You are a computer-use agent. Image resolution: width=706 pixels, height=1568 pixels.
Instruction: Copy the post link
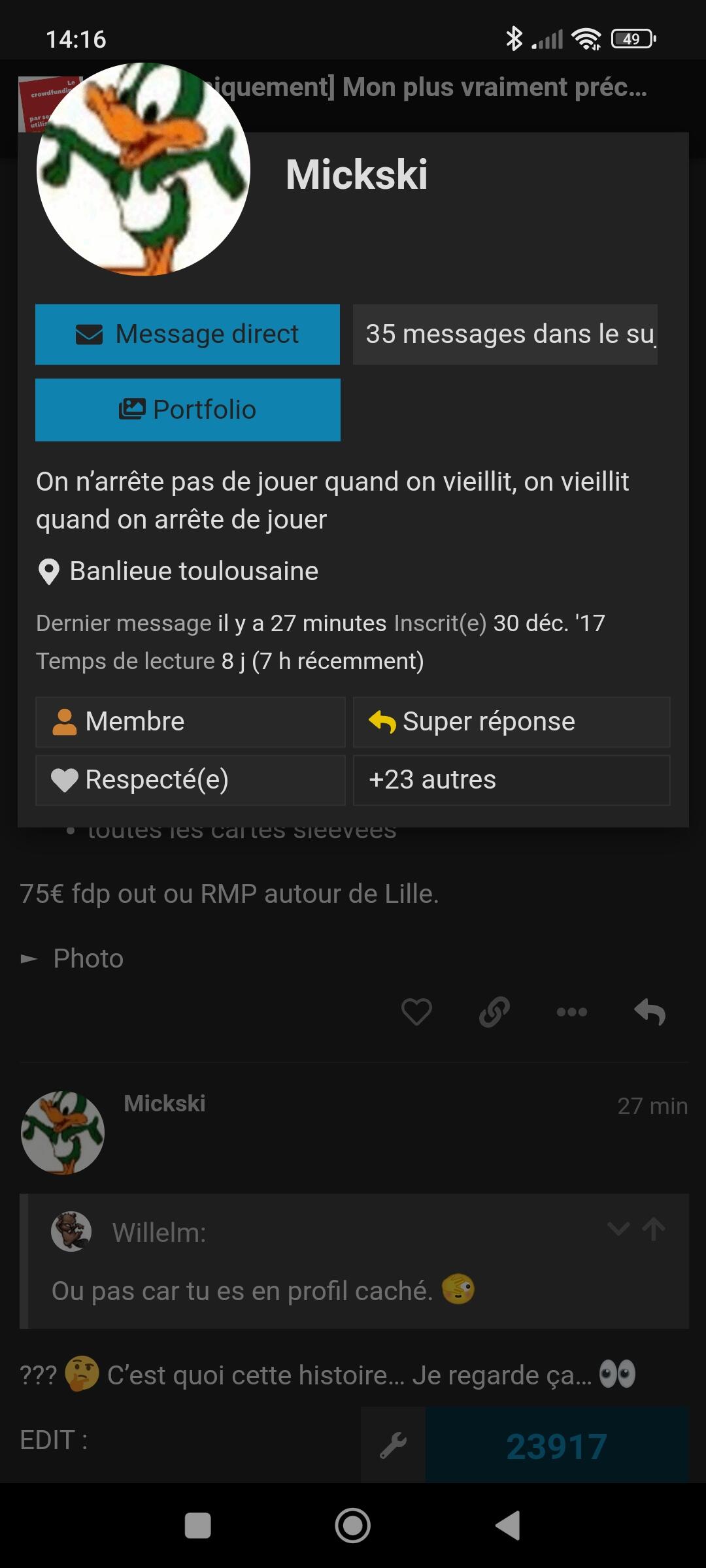click(x=494, y=1012)
